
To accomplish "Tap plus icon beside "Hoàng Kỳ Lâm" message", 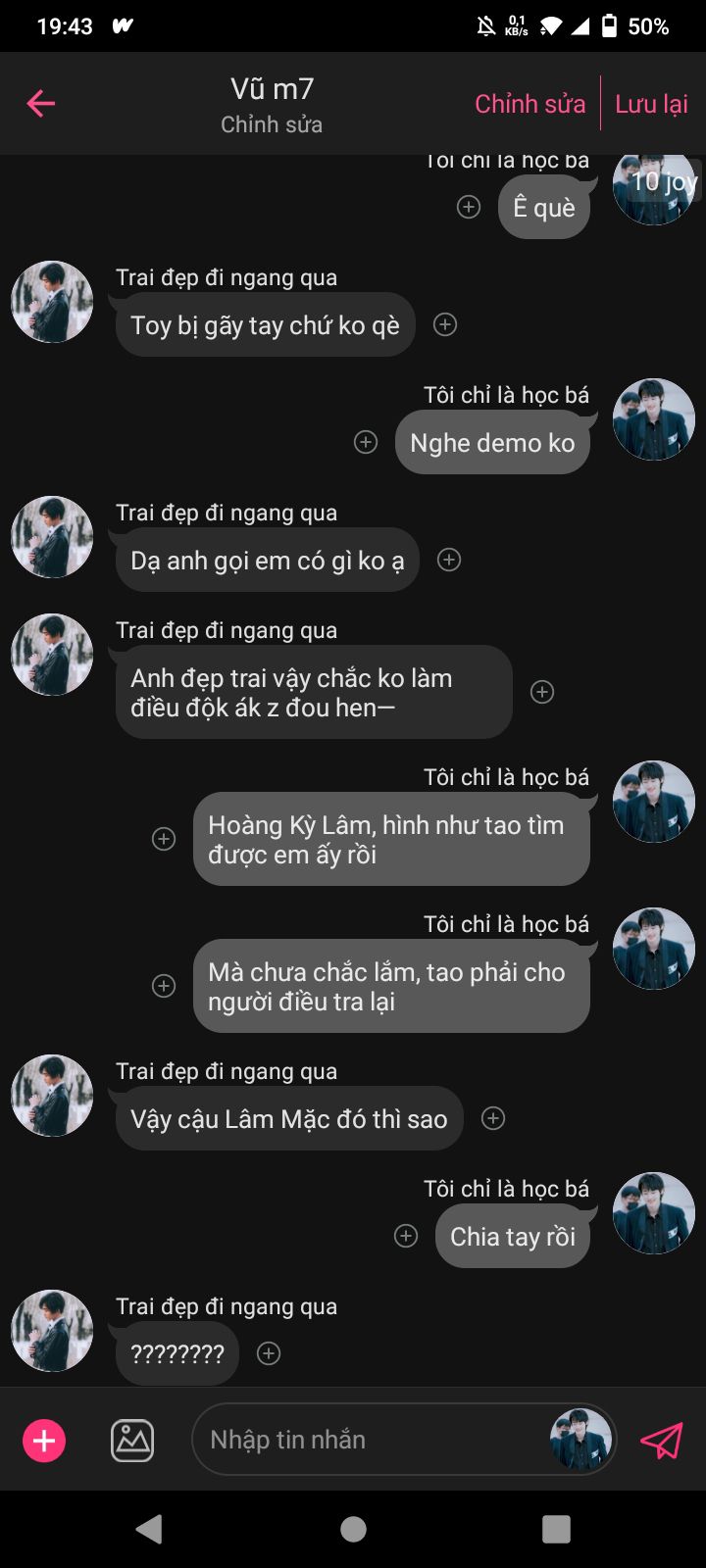I will tap(164, 839).
